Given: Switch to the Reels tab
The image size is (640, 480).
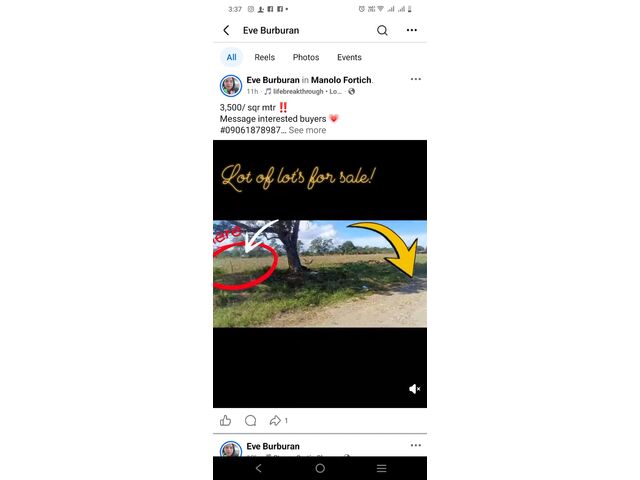Looking at the screenshot, I should click(x=264, y=58).
